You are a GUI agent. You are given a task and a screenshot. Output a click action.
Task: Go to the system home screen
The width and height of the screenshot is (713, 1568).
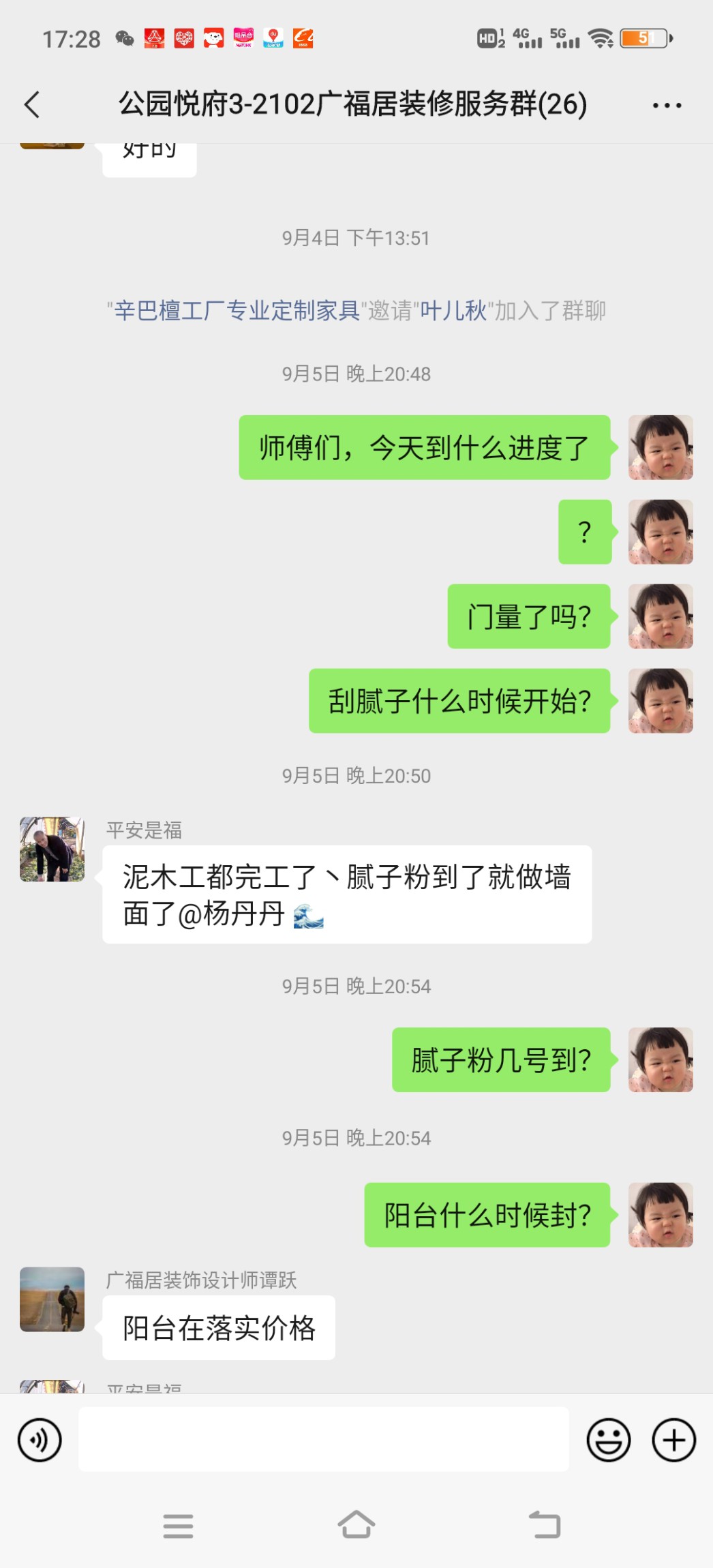pyautogui.click(x=356, y=1525)
